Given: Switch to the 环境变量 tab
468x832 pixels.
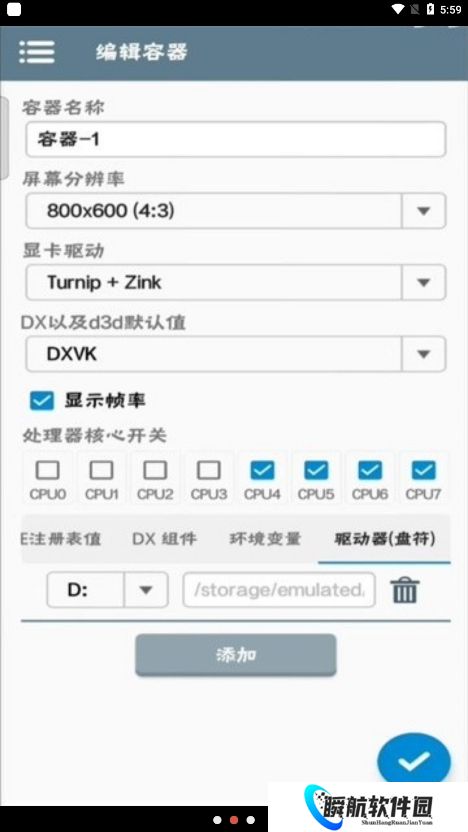Looking at the screenshot, I should click(x=265, y=539).
